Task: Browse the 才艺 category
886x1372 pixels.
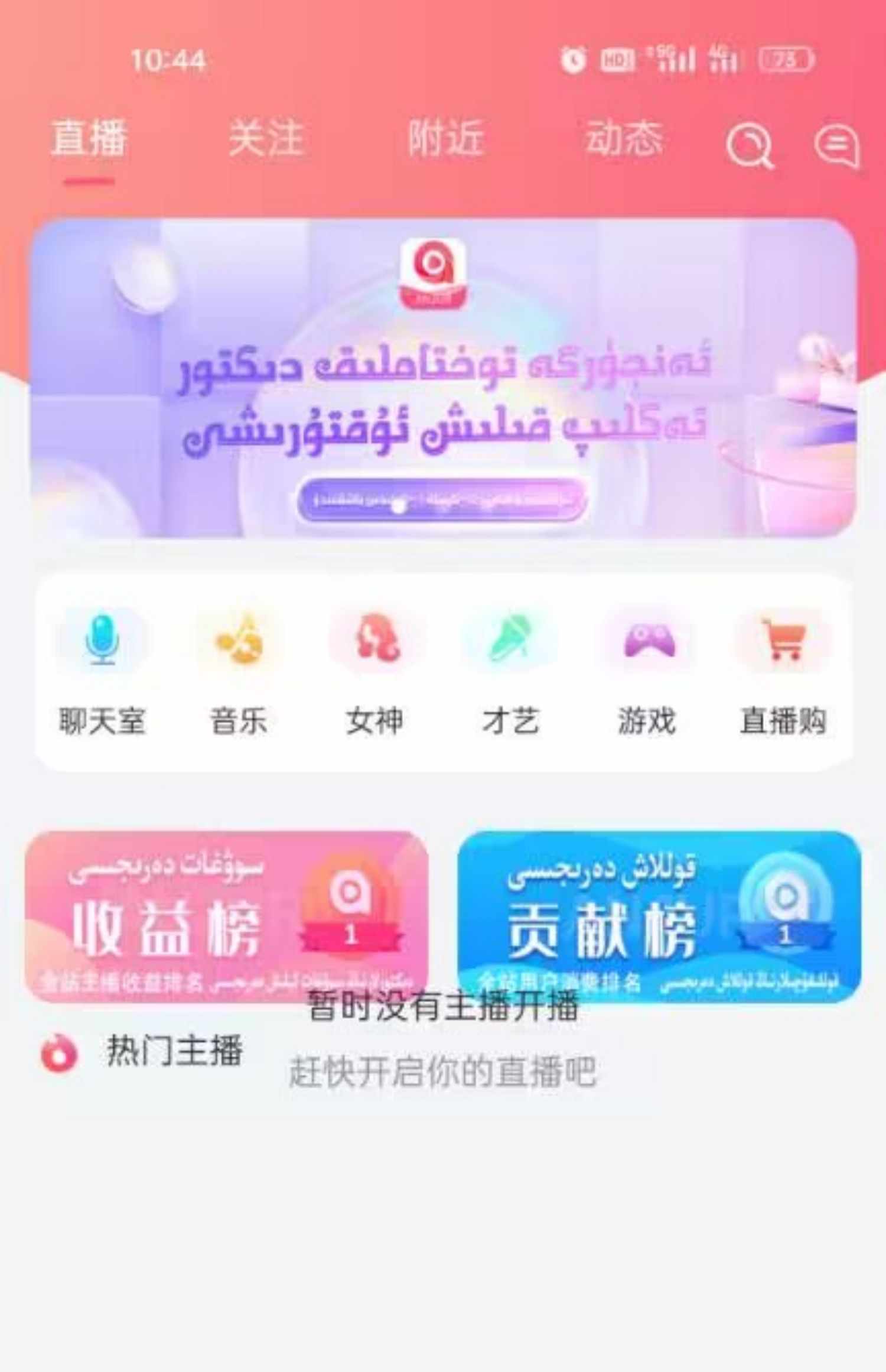Action: (510, 672)
